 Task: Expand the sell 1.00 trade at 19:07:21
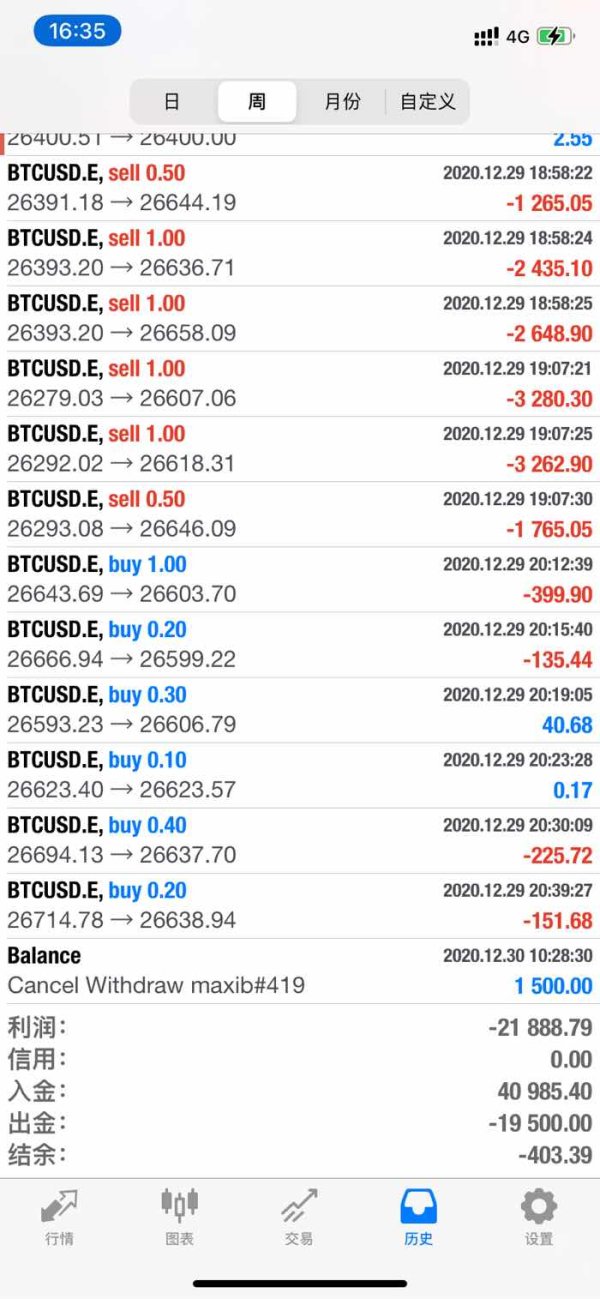[x=300, y=384]
